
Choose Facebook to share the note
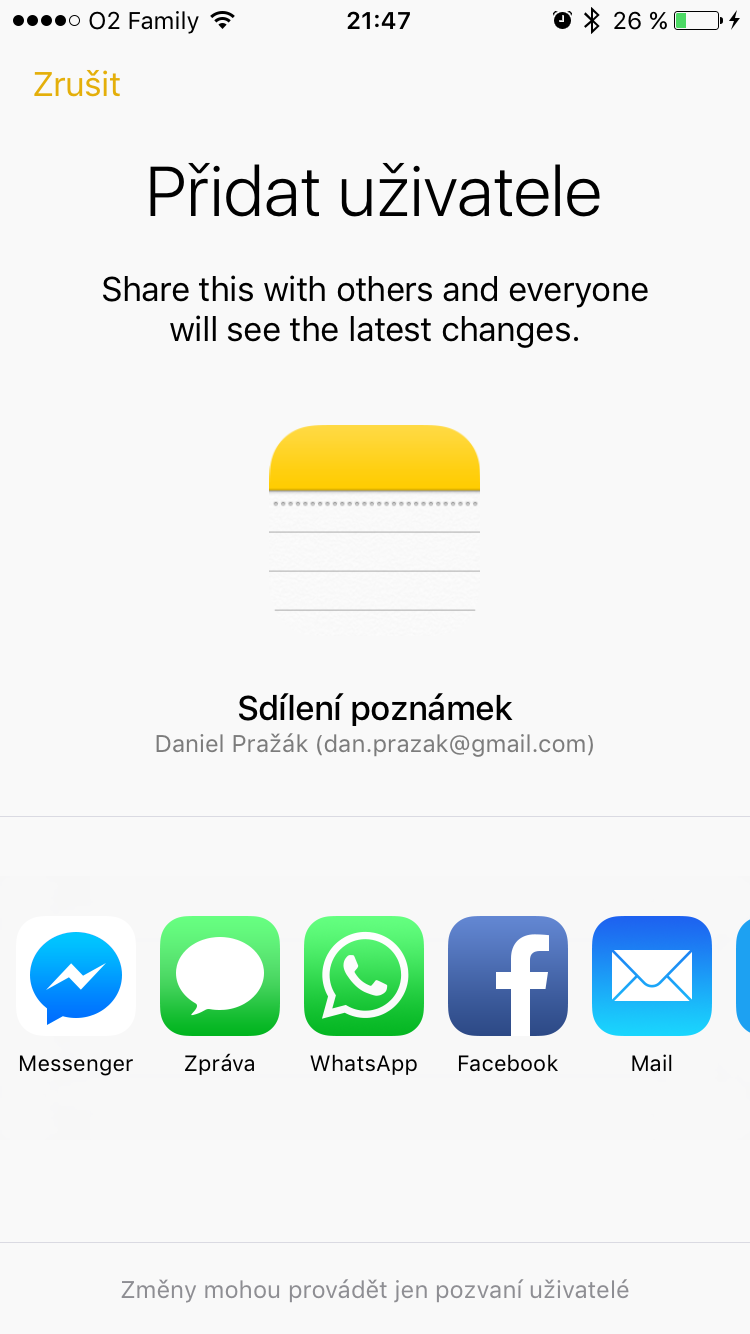(508, 976)
